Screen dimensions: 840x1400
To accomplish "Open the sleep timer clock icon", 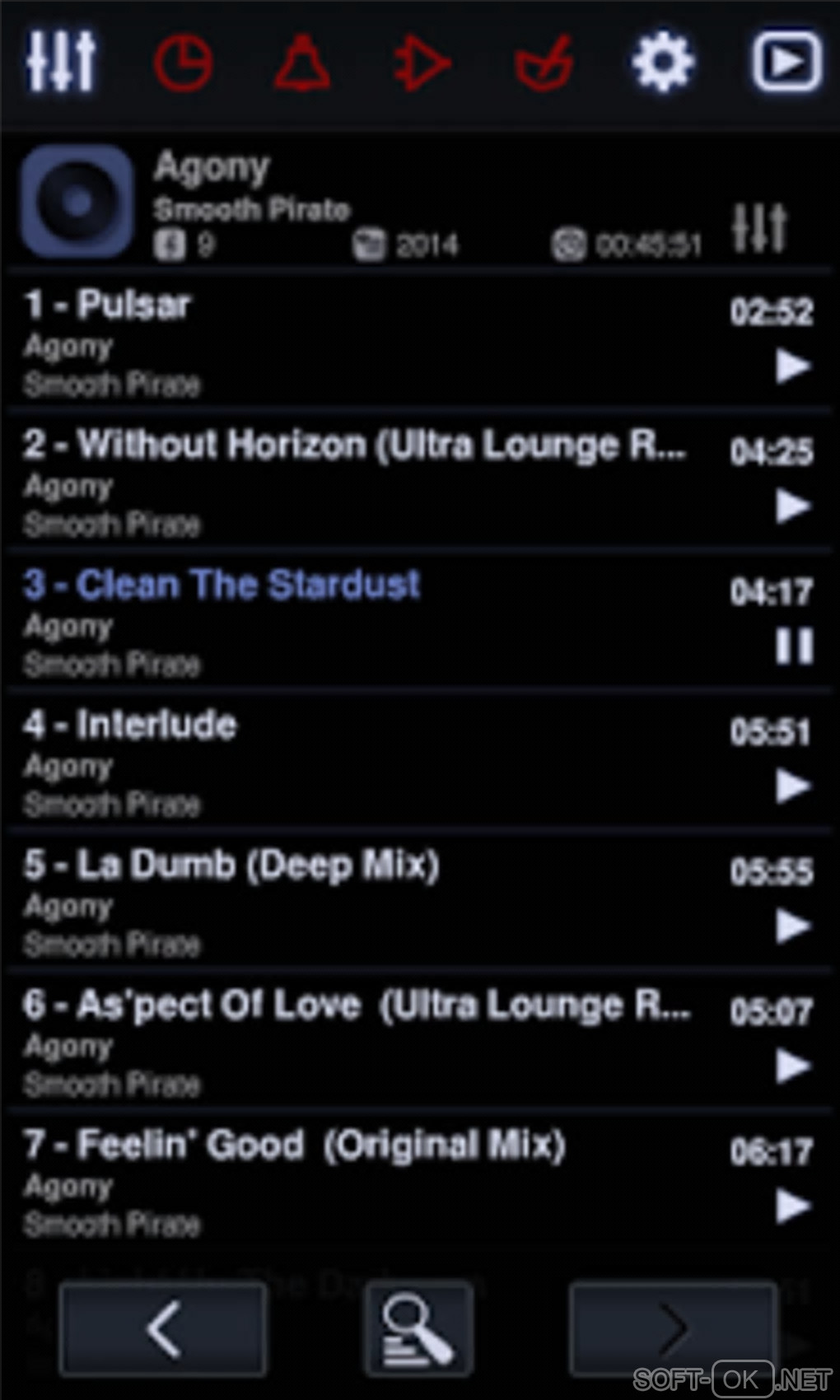I will pyautogui.click(x=183, y=62).
